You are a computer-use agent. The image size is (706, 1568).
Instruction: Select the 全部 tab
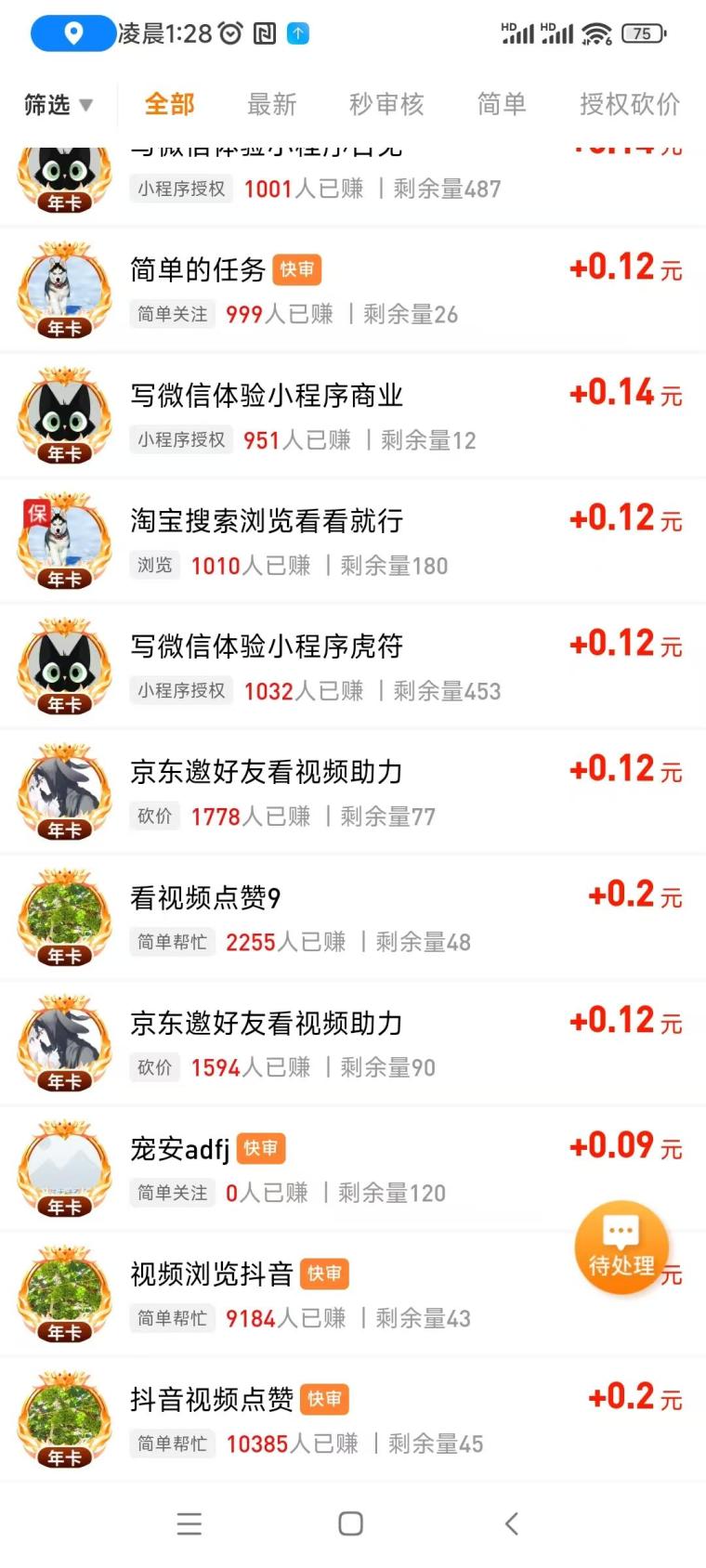[169, 104]
